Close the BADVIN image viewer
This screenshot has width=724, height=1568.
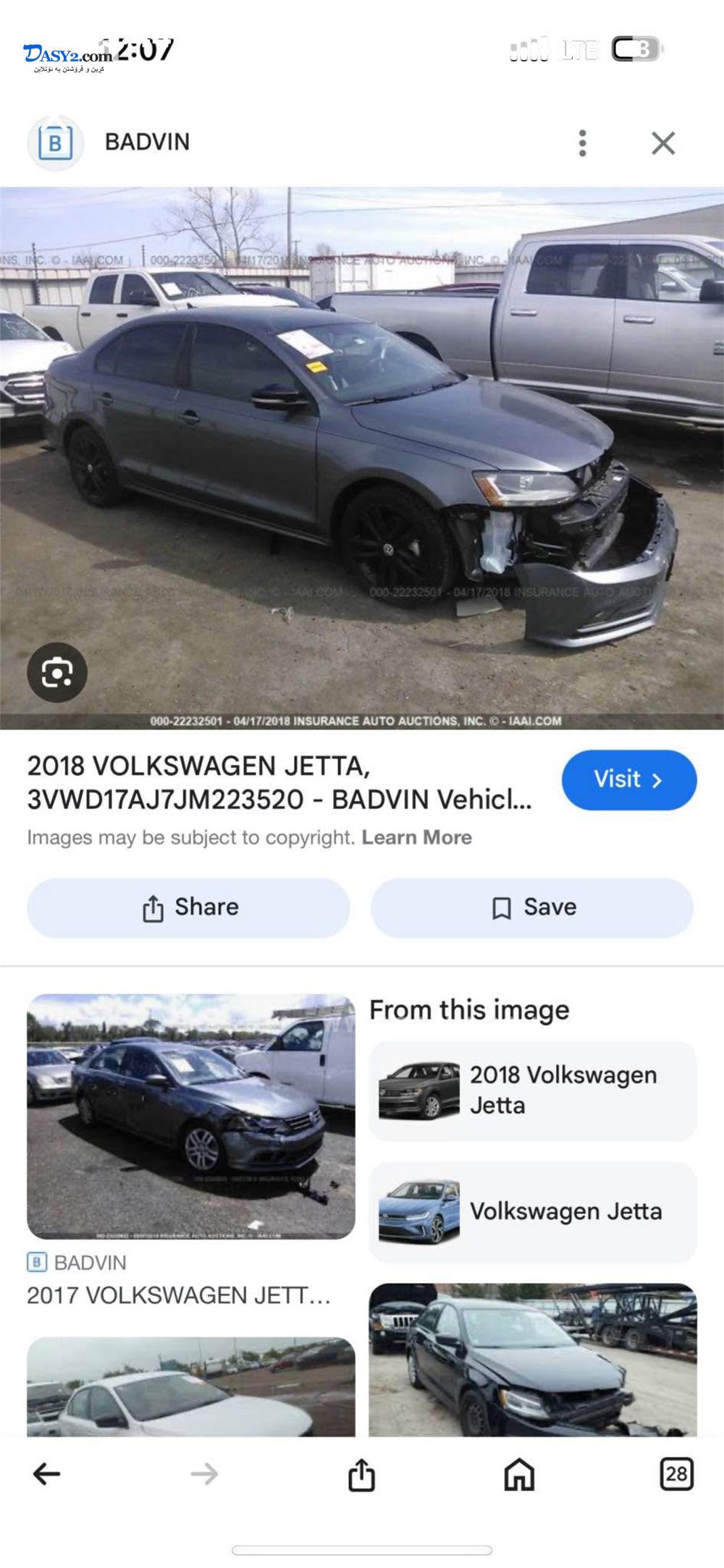[662, 143]
